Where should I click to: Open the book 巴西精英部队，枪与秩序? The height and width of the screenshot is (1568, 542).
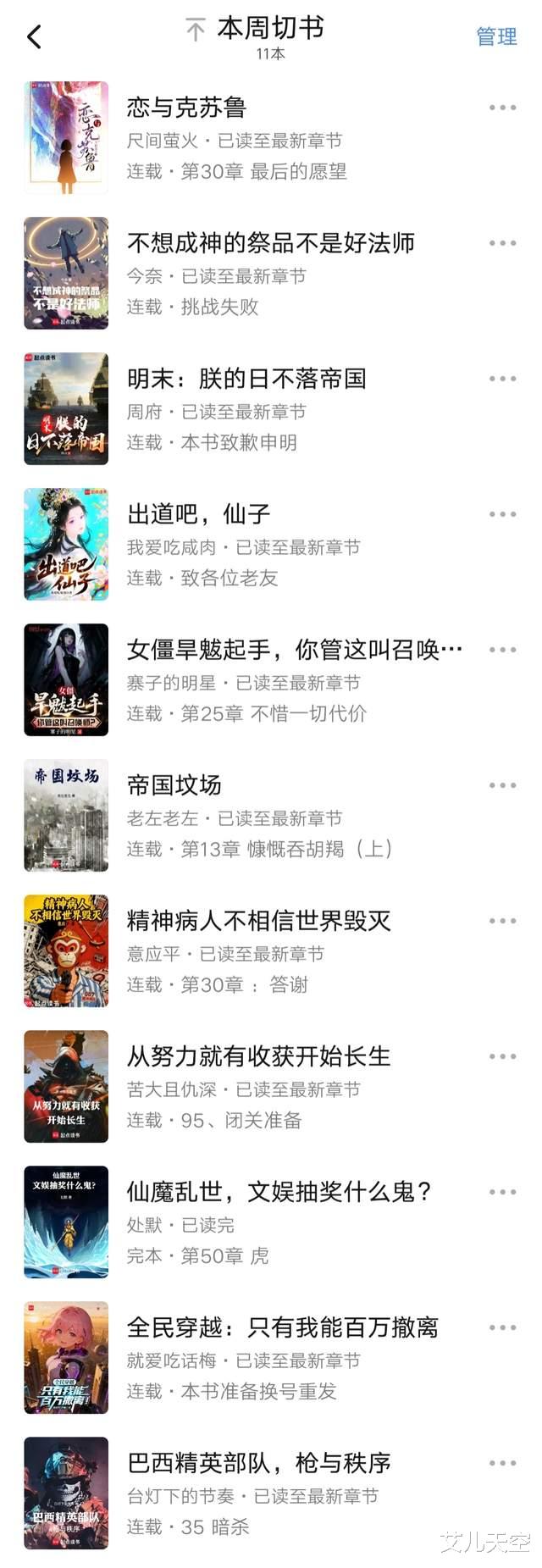click(258, 1463)
